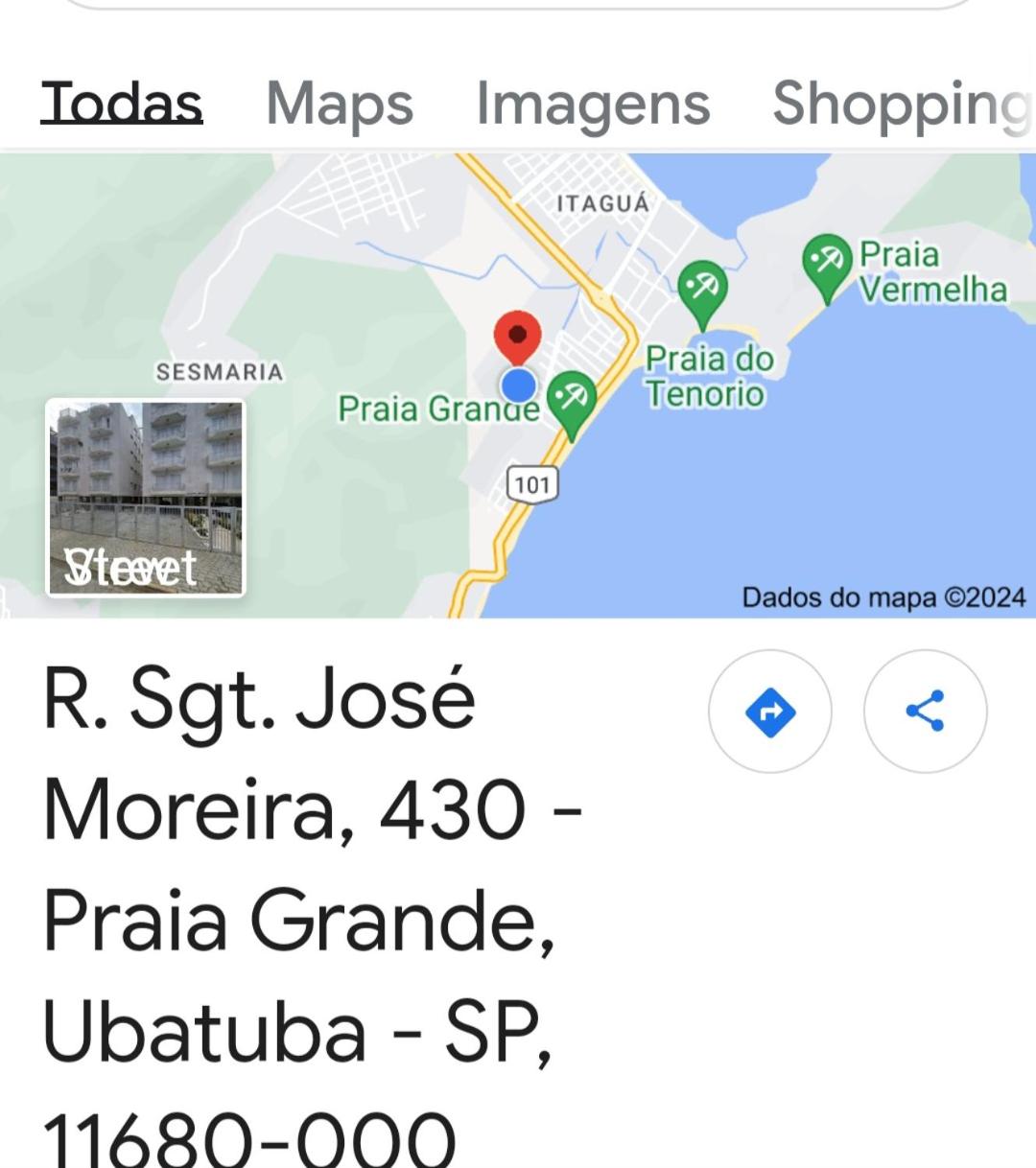Screen dimensions: 1036x1168
Task: Tap the red location pin
Action: tap(518, 337)
